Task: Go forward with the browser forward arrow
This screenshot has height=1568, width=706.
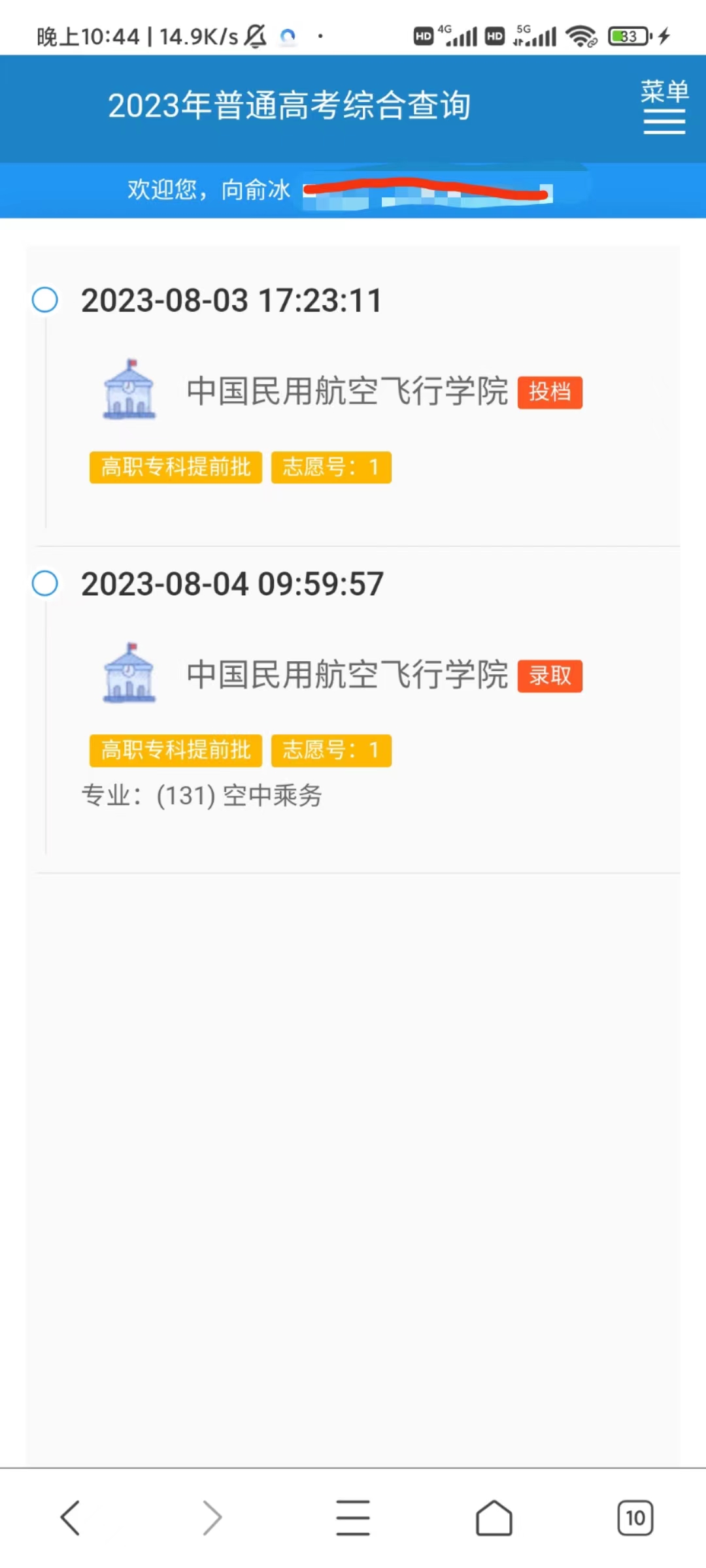Action: point(212,1517)
